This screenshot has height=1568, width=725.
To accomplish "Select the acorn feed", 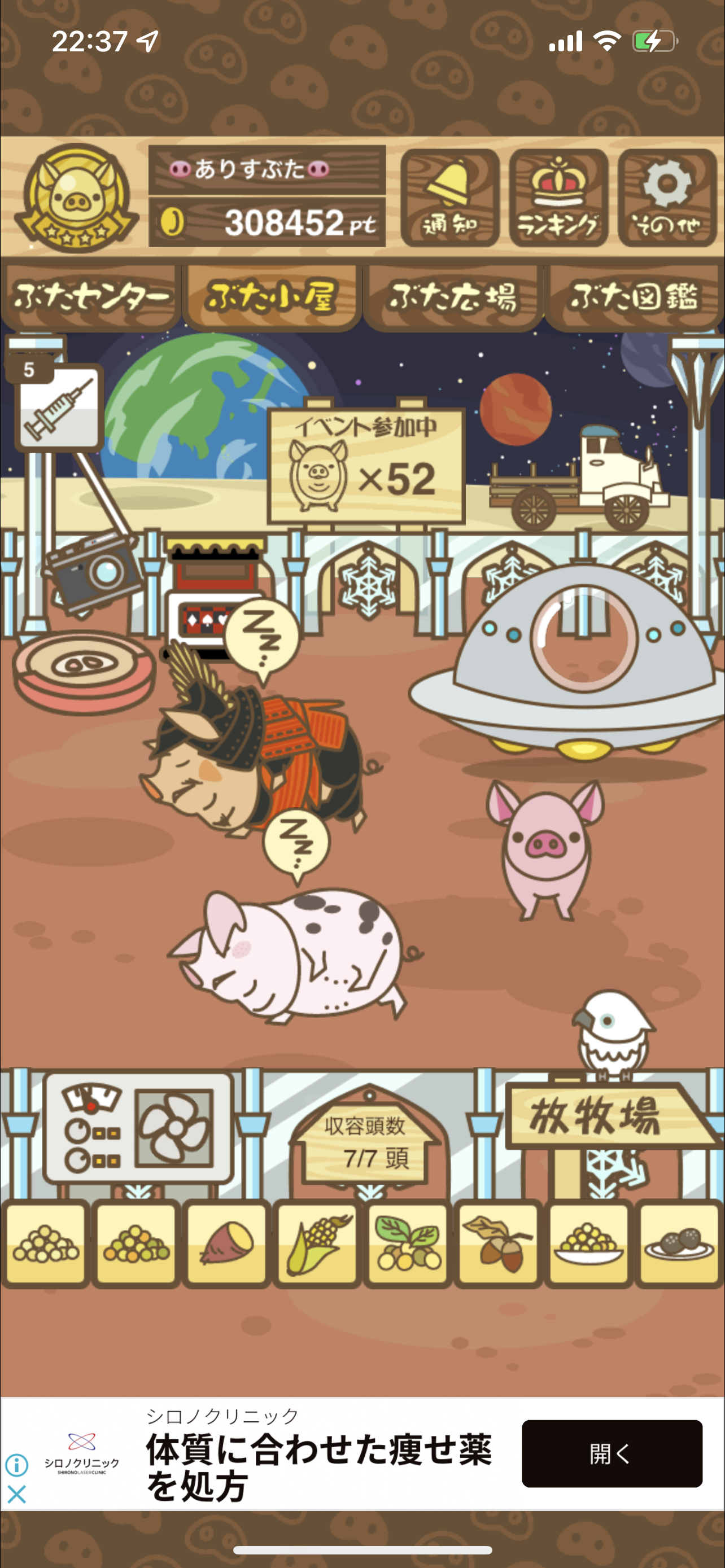I will coord(499,1243).
